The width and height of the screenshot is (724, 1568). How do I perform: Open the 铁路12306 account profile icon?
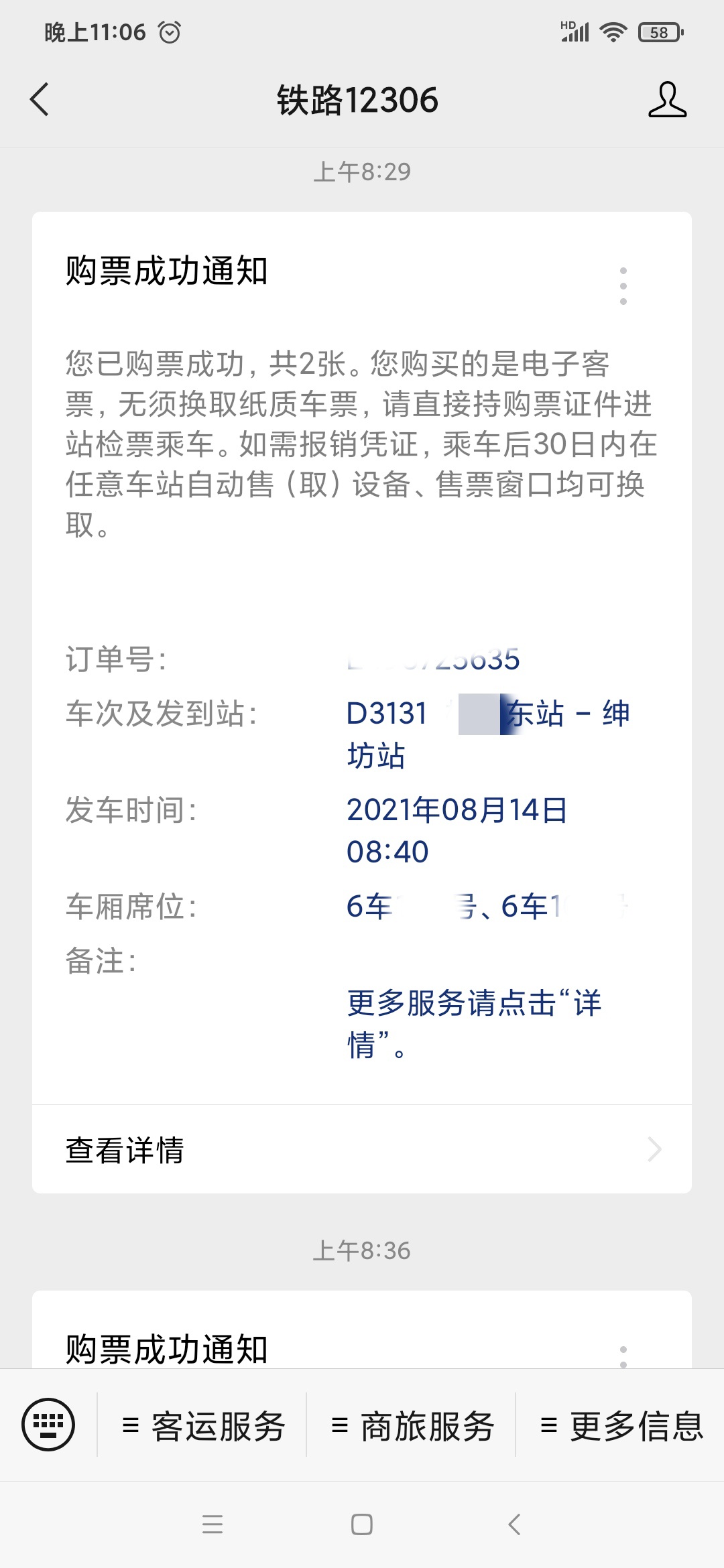(667, 100)
